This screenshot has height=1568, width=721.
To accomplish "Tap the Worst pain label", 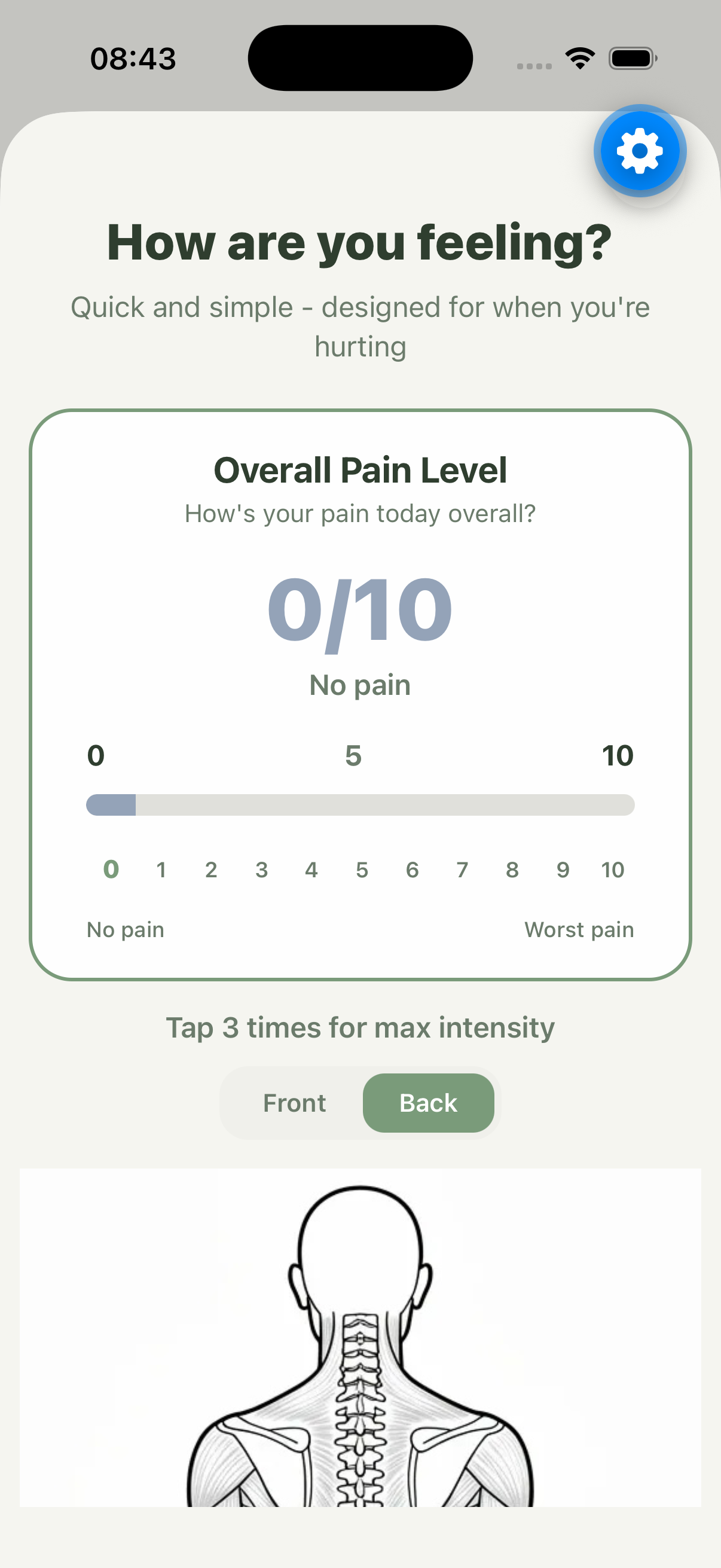I will click(579, 929).
